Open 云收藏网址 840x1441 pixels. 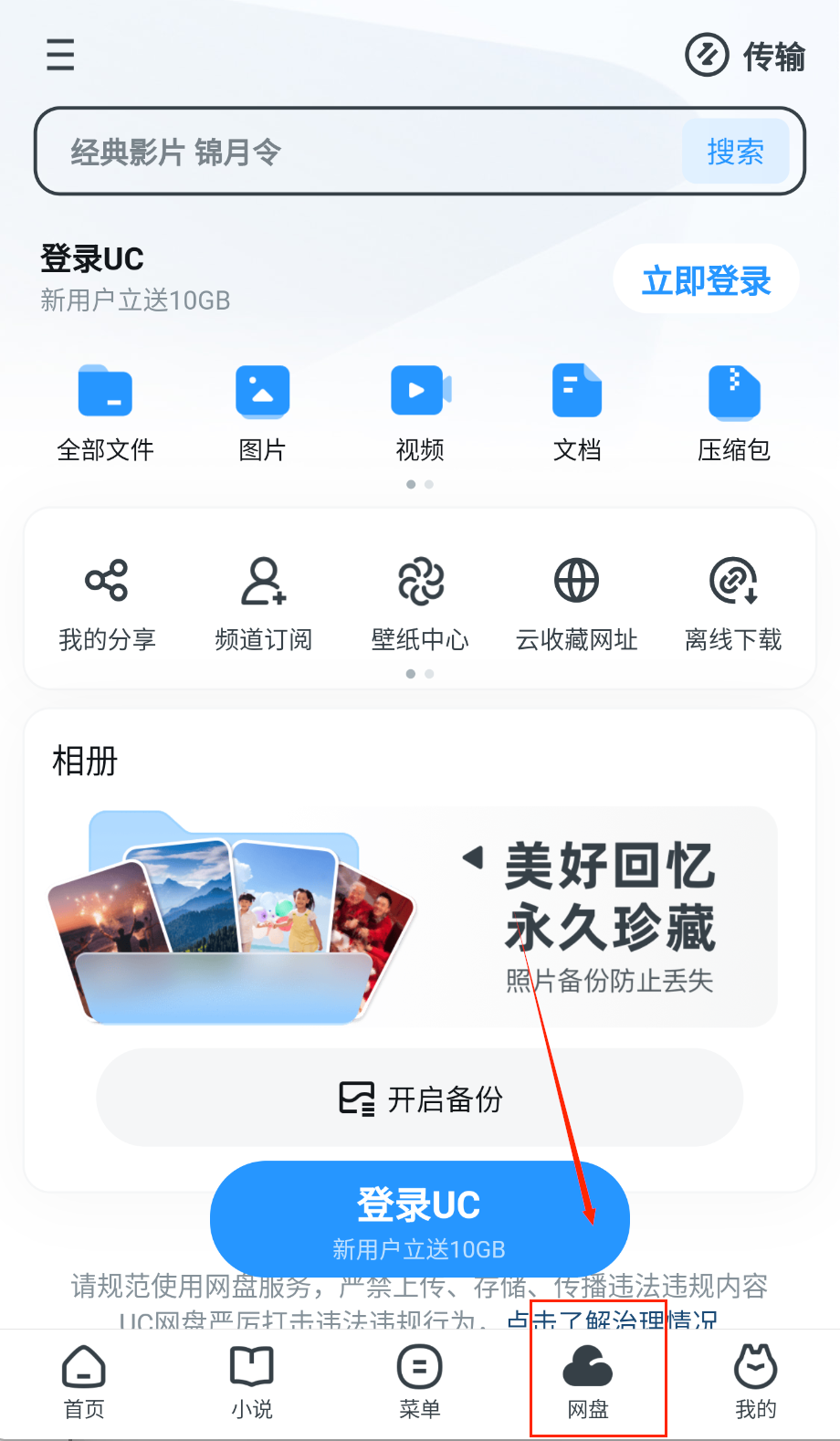577,604
